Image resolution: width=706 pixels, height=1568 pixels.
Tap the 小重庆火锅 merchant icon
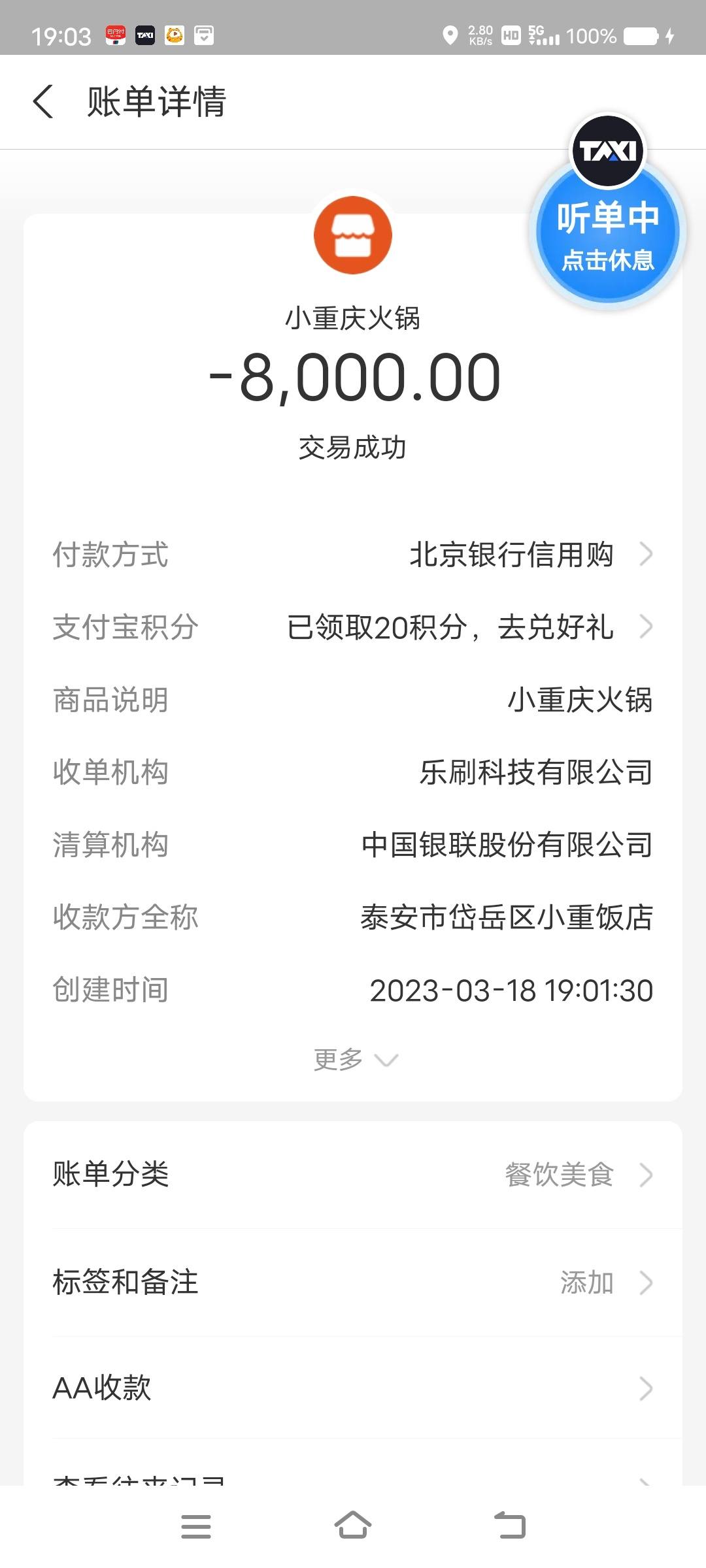(353, 235)
